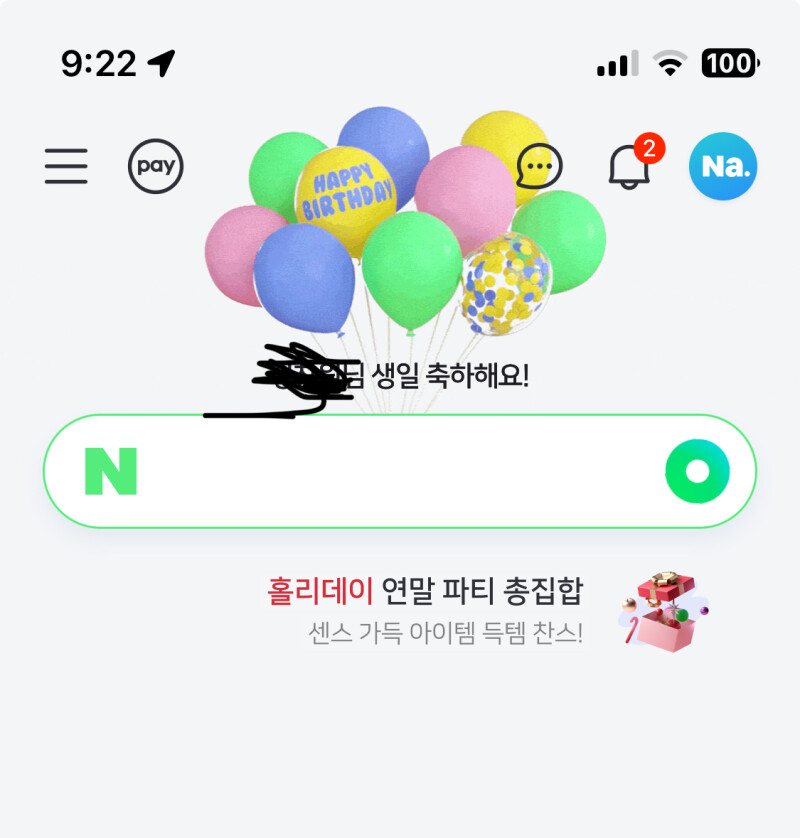Open the chat messages icon
The height and width of the screenshot is (838, 800).
[540, 166]
